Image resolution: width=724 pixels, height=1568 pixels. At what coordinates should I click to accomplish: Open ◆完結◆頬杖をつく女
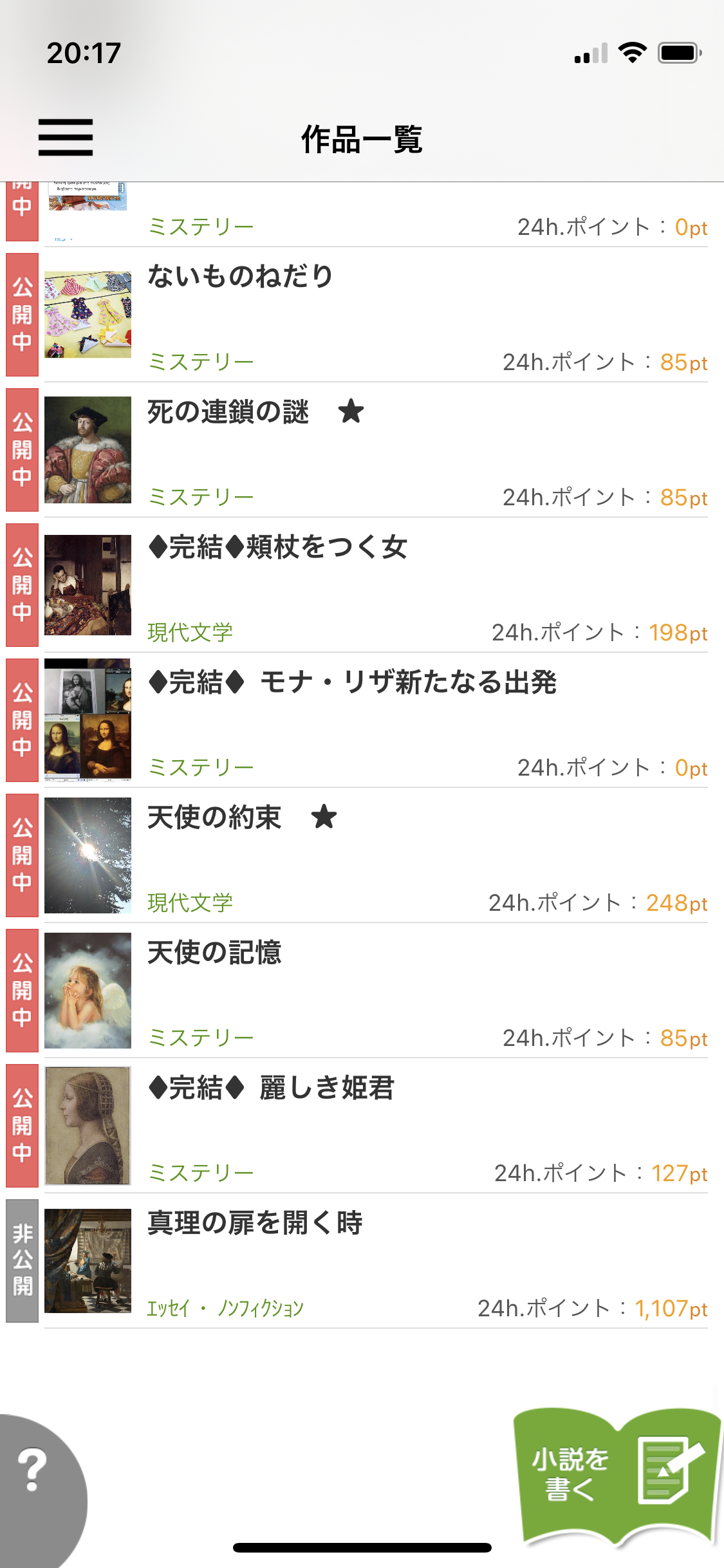click(277, 547)
